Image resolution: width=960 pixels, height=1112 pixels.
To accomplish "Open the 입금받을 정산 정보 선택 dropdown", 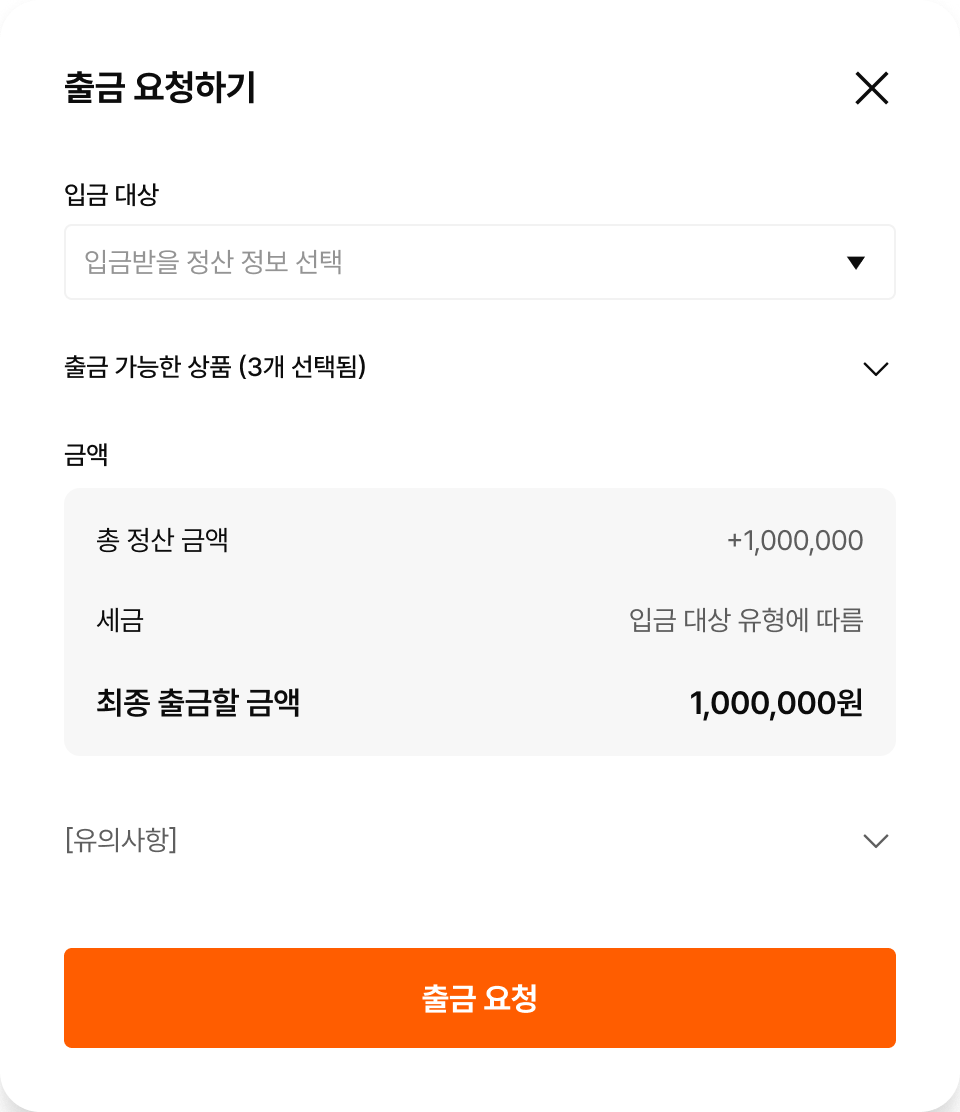I will (479, 262).
